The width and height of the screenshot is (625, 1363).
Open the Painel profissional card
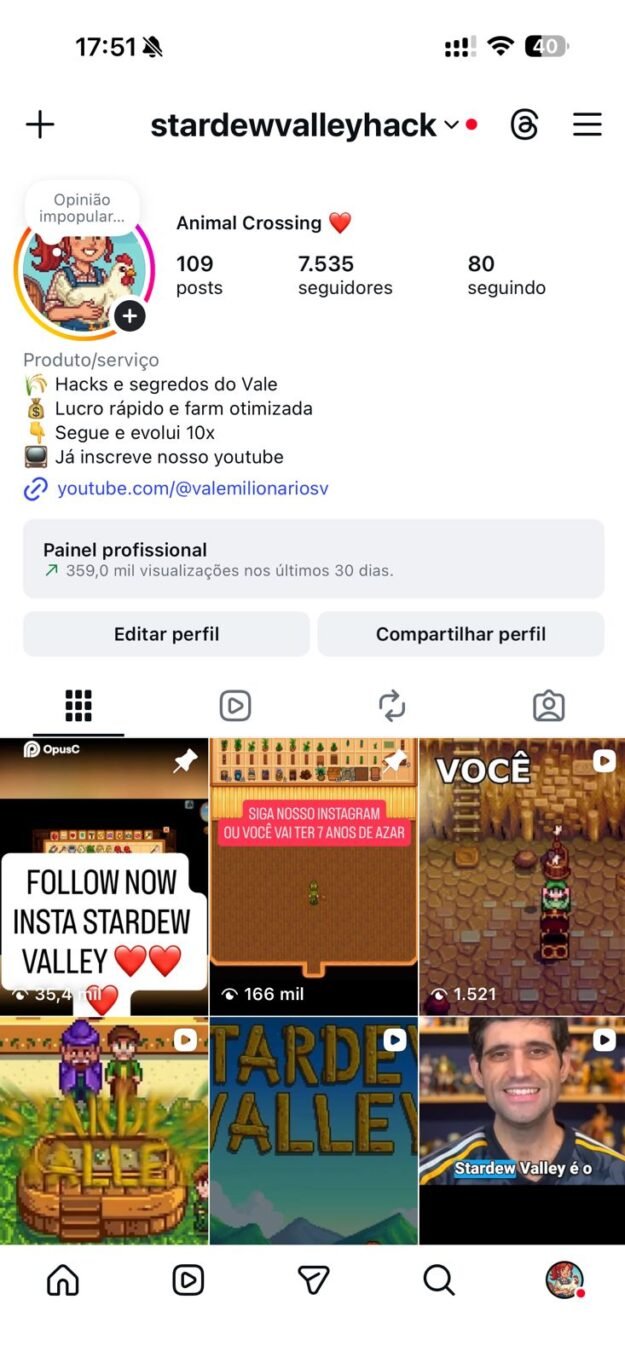(313, 559)
